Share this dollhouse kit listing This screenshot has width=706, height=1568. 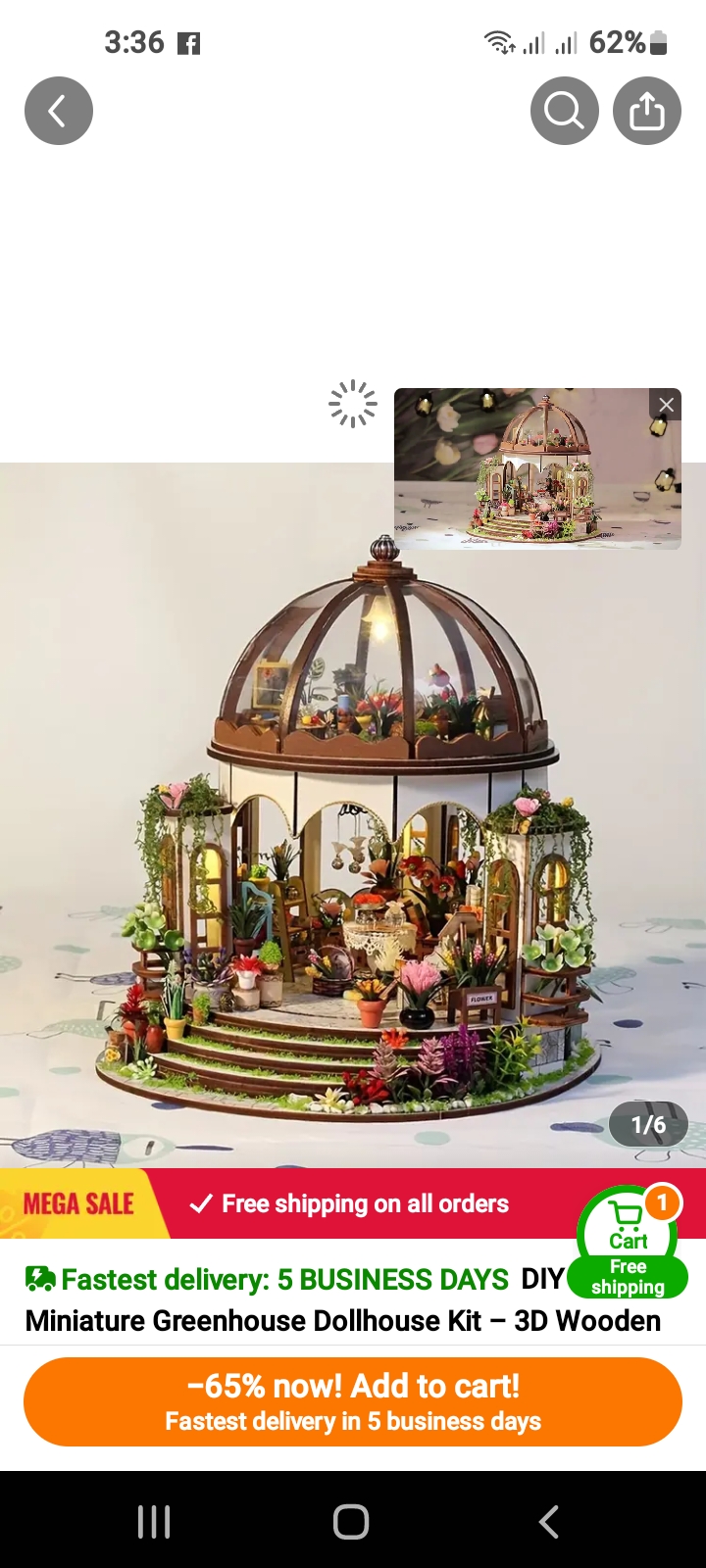(646, 111)
